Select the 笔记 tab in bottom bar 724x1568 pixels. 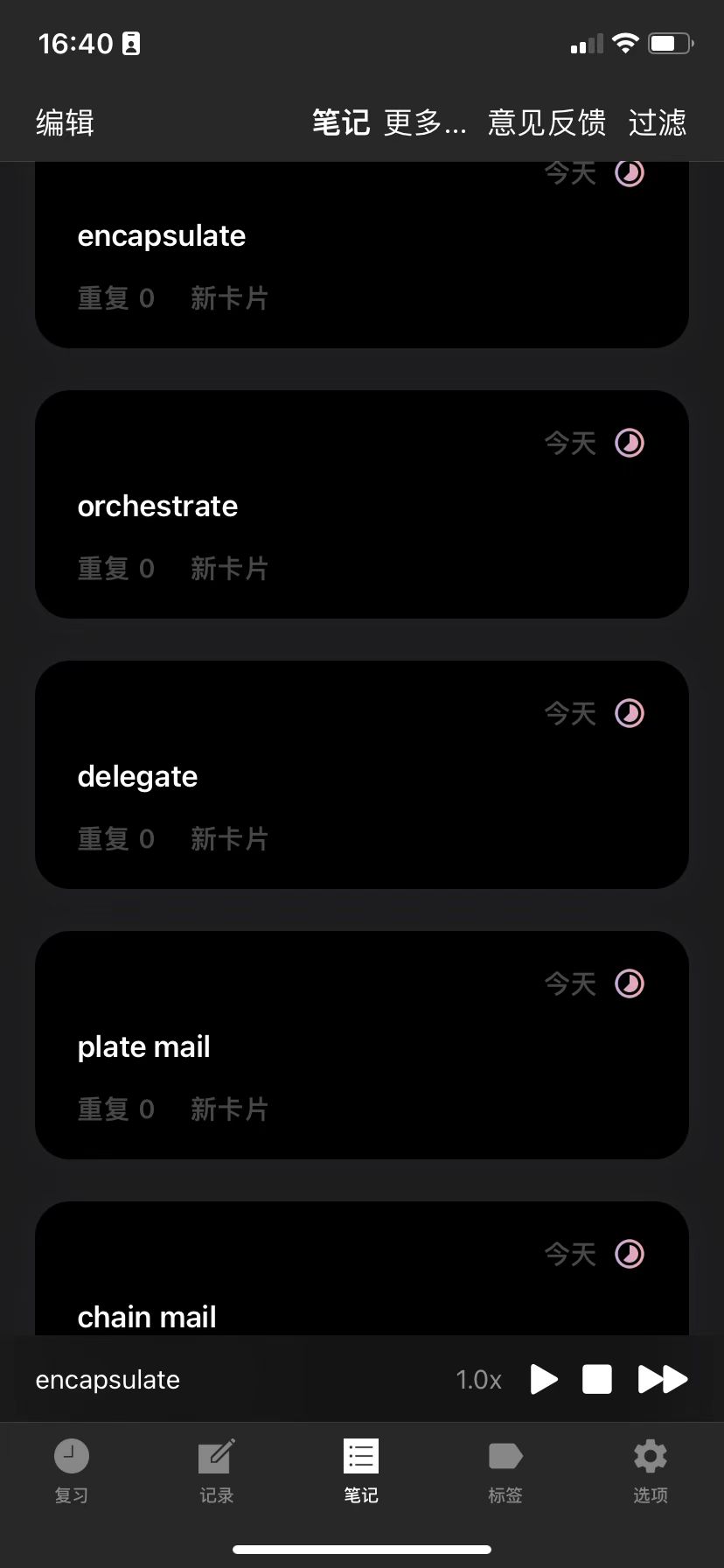point(361,1470)
